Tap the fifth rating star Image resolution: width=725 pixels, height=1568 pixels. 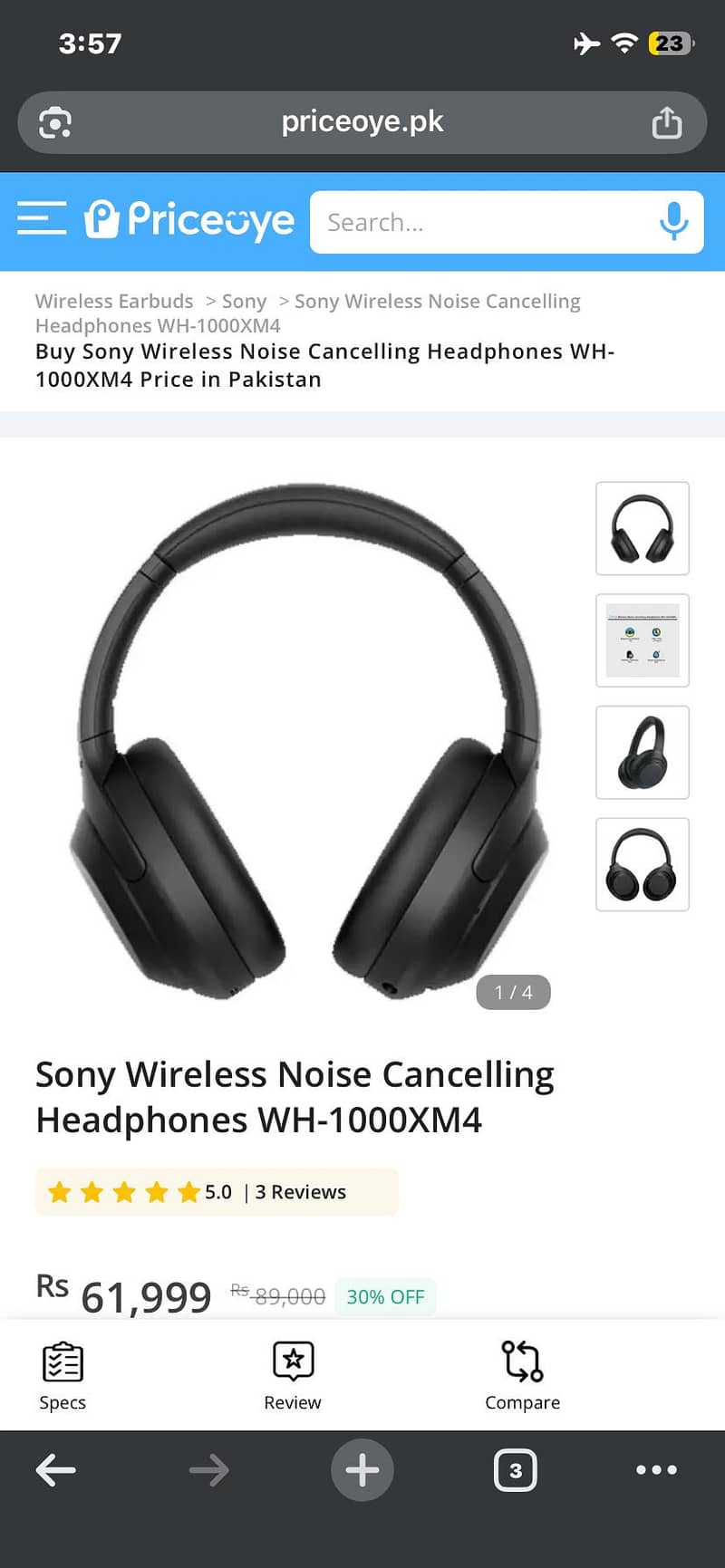coord(189,1191)
